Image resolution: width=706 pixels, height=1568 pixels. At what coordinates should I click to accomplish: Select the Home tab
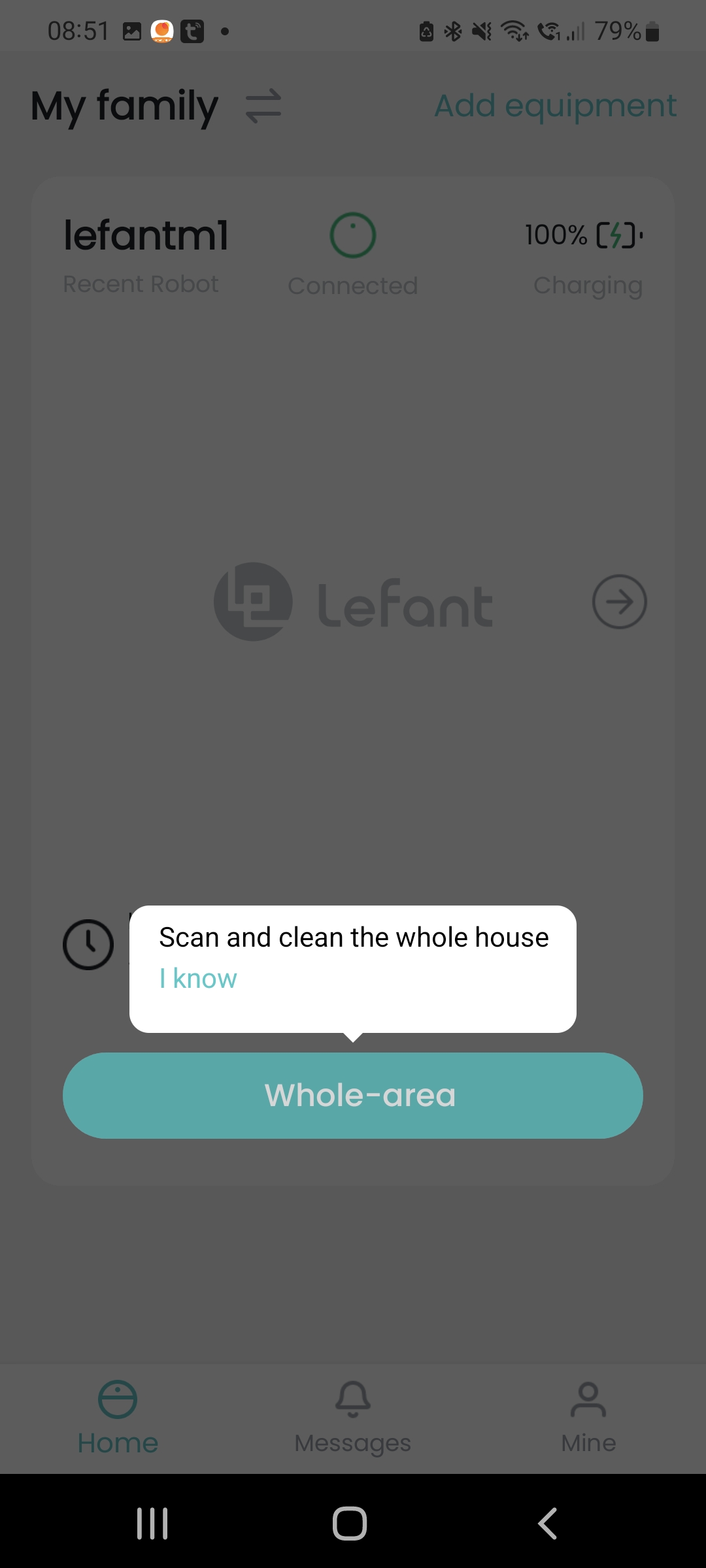[x=118, y=1416]
